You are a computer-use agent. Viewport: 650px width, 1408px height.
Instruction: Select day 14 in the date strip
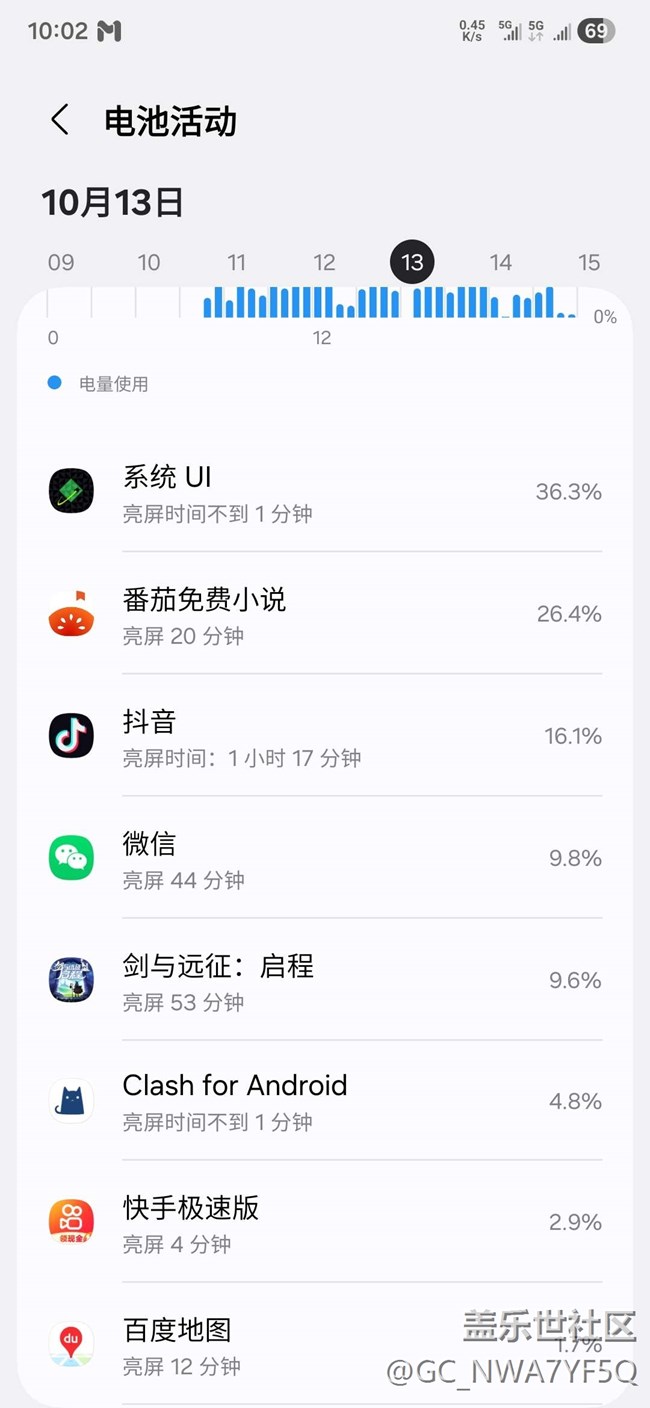pyautogui.click(x=501, y=263)
